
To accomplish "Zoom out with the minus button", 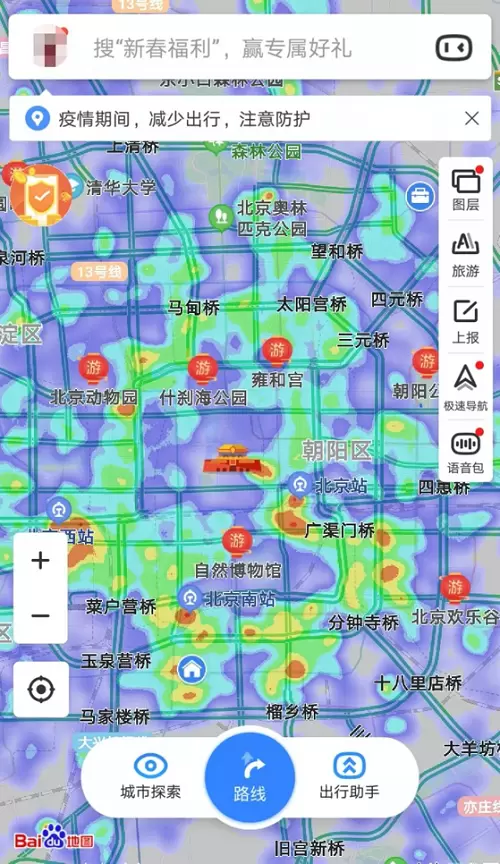I will pyautogui.click(x=40, y=615).
